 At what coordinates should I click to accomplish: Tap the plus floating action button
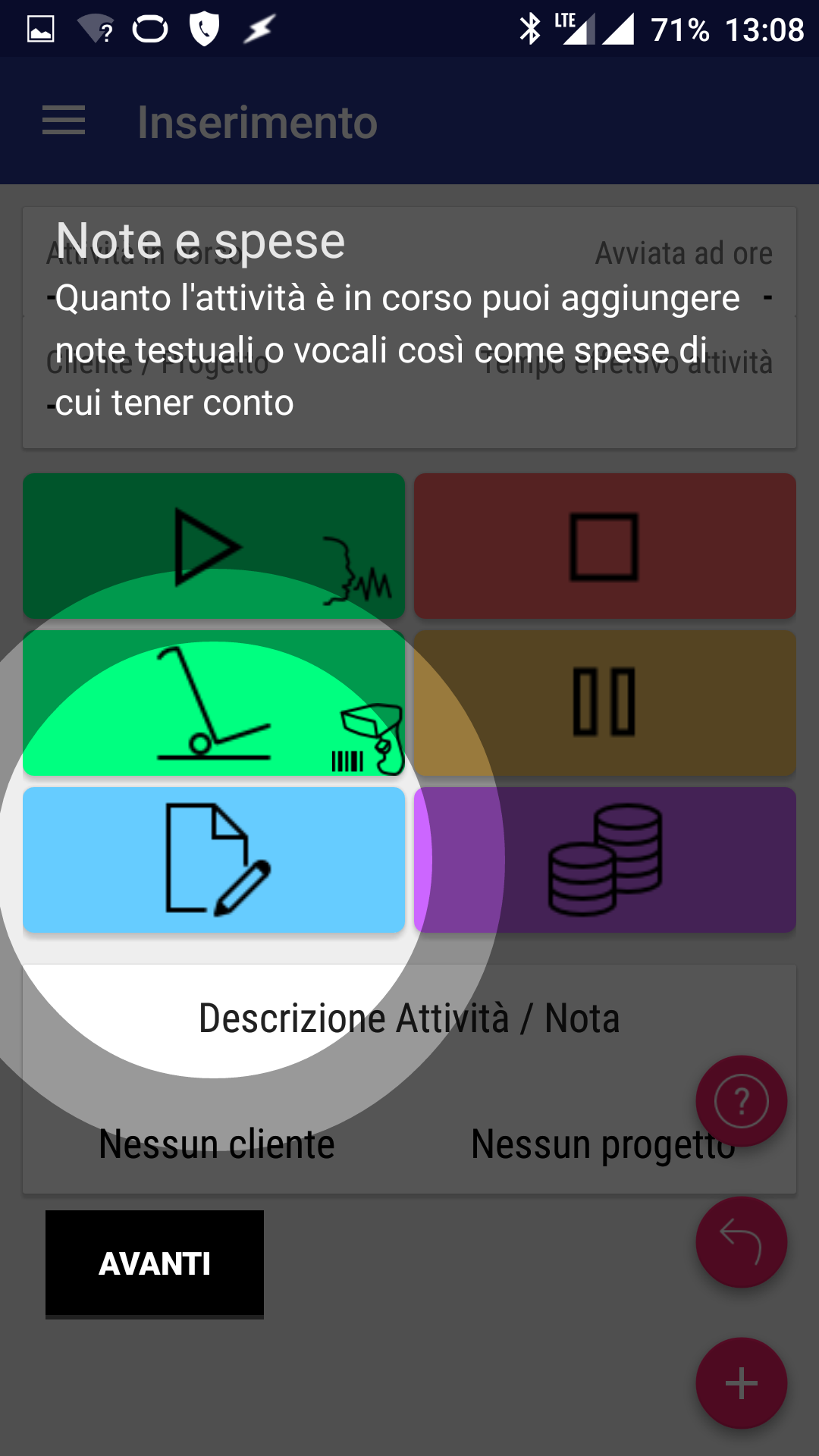click(x=741, y=1383)
